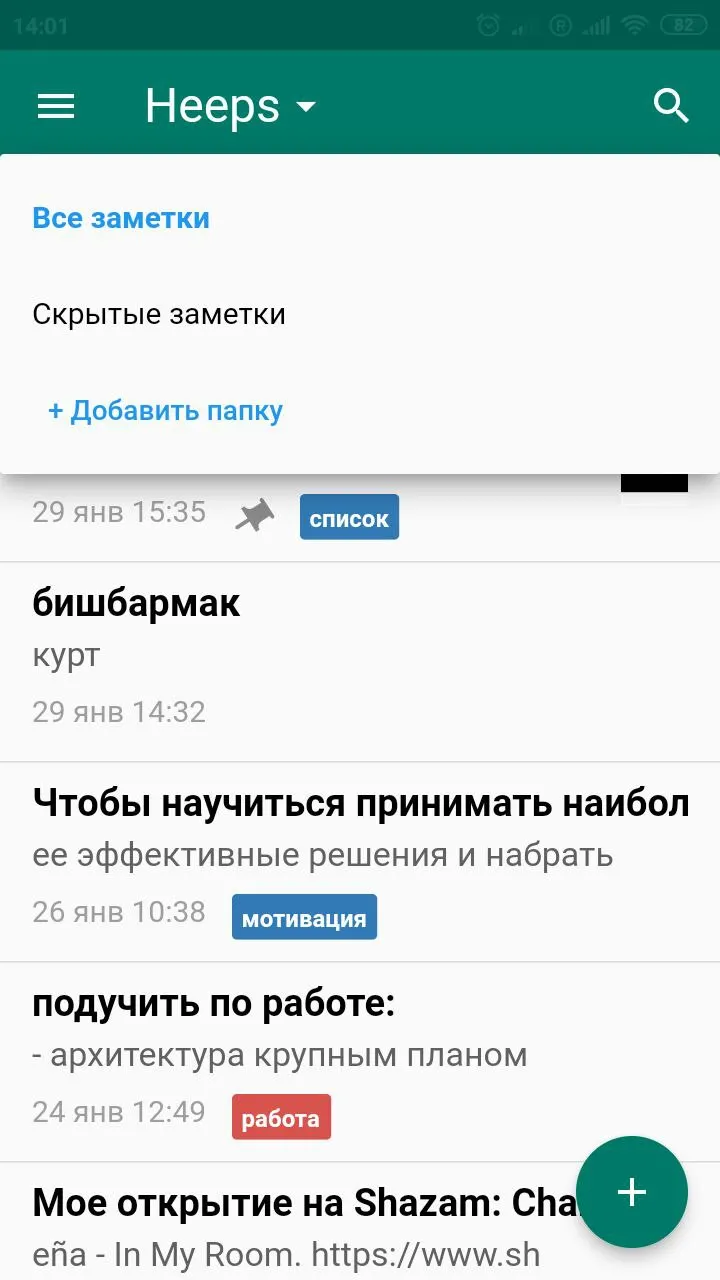
Task: Collapse the Heeps folder dropdown
Action: tap(230, 106)
